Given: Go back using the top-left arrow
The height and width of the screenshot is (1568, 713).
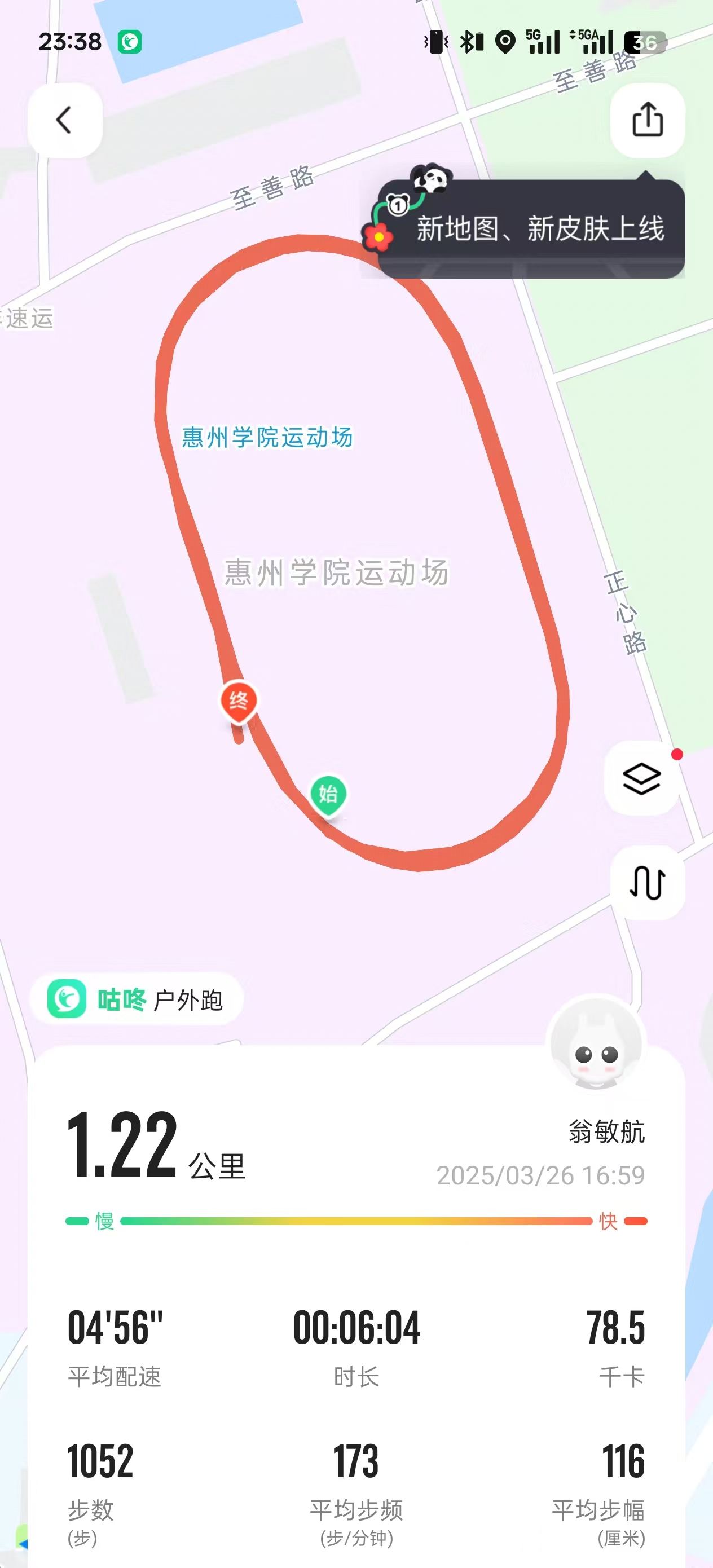Looking at the screenshot, I should tap(64, 120).
